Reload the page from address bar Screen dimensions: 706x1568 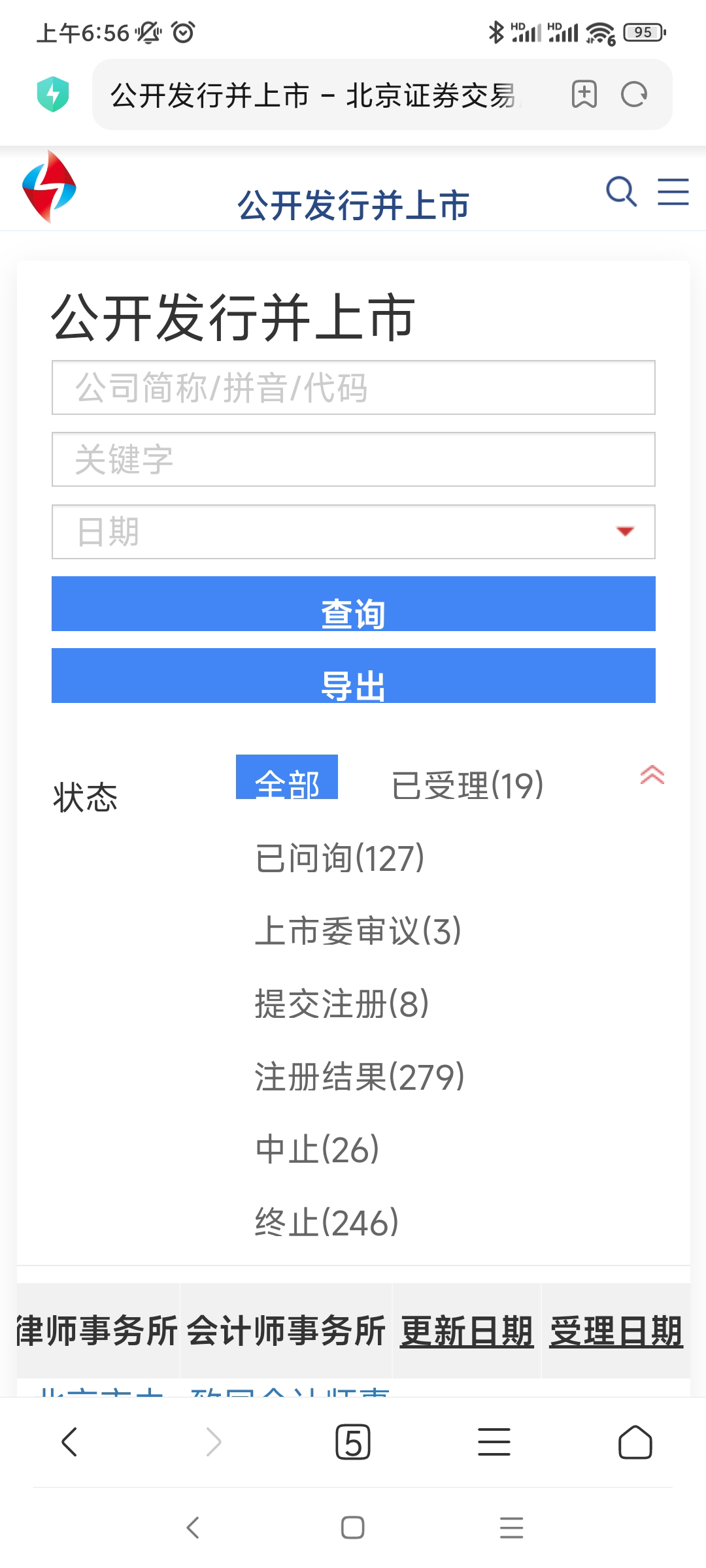(633, 95)
